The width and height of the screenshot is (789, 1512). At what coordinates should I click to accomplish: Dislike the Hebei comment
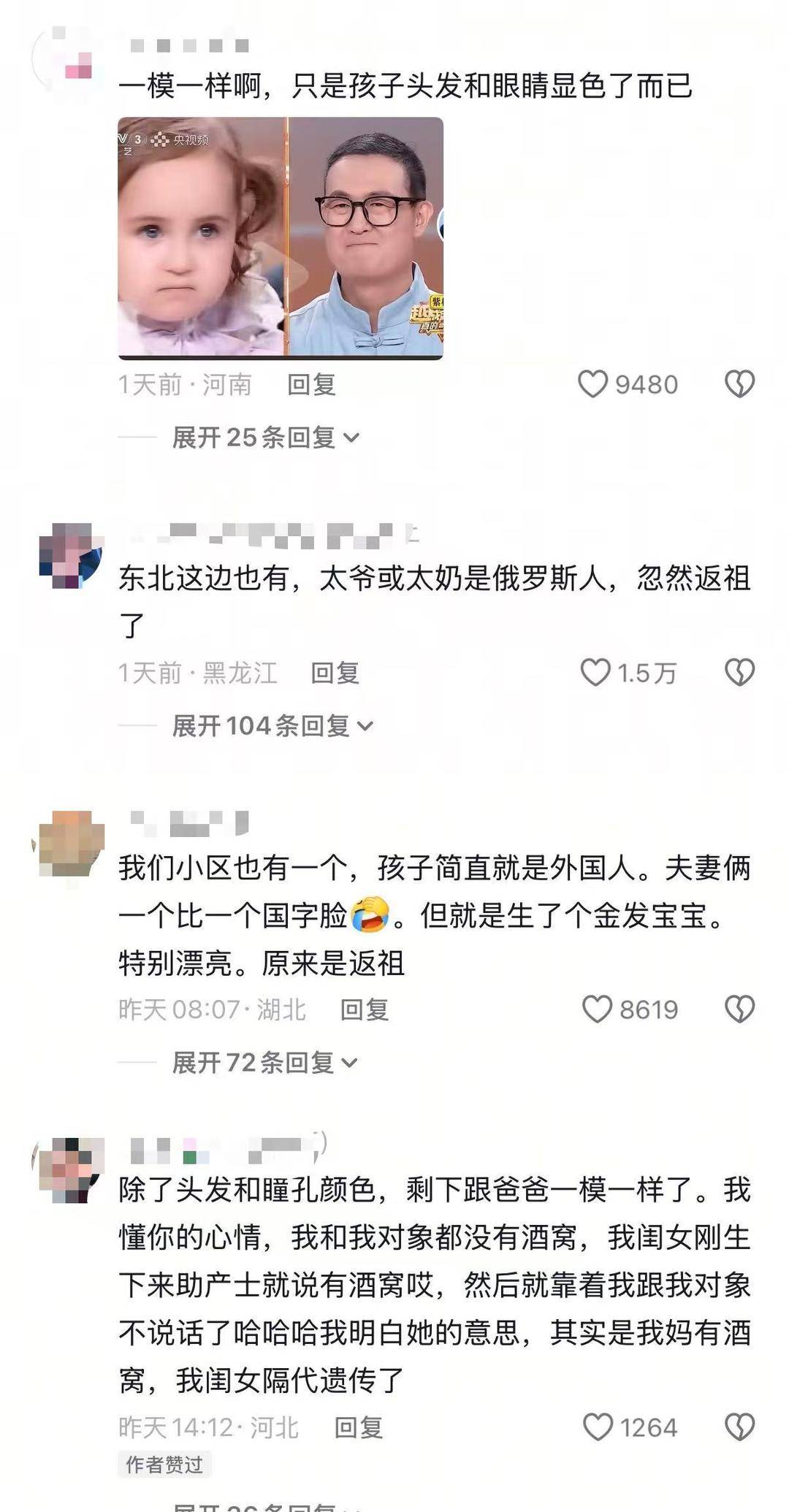(x=739, y=1427)
